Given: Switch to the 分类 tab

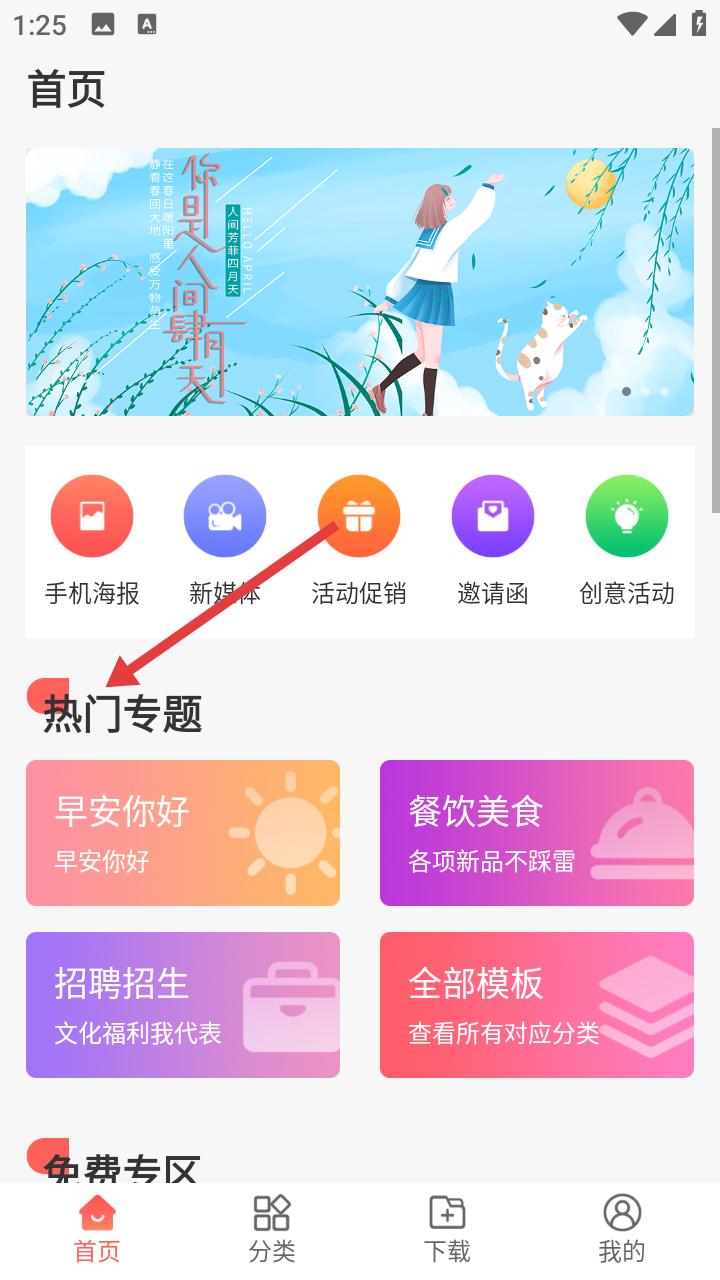Looking at the screenshot, I should point(272,1229).
